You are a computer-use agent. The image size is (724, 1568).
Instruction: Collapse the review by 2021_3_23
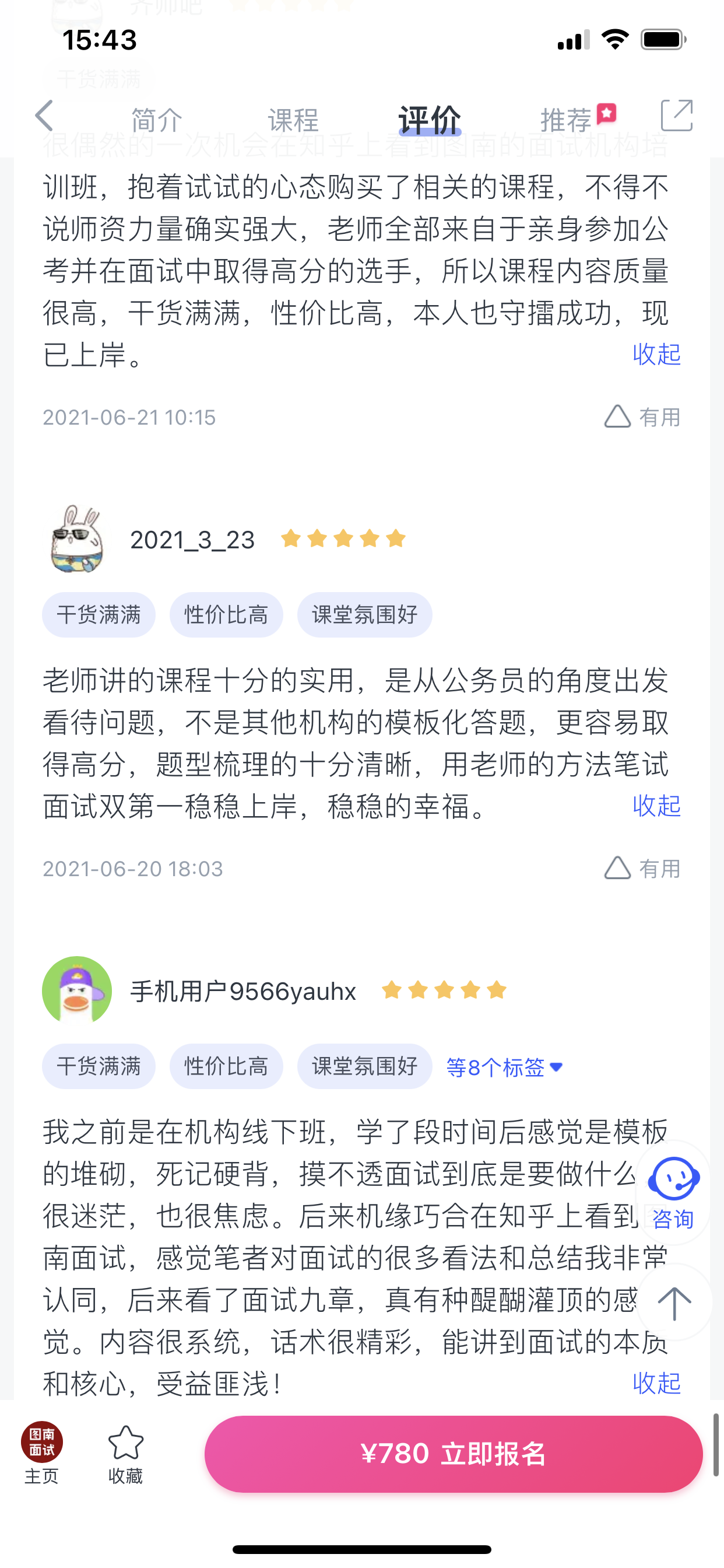(x=656, y=806)
